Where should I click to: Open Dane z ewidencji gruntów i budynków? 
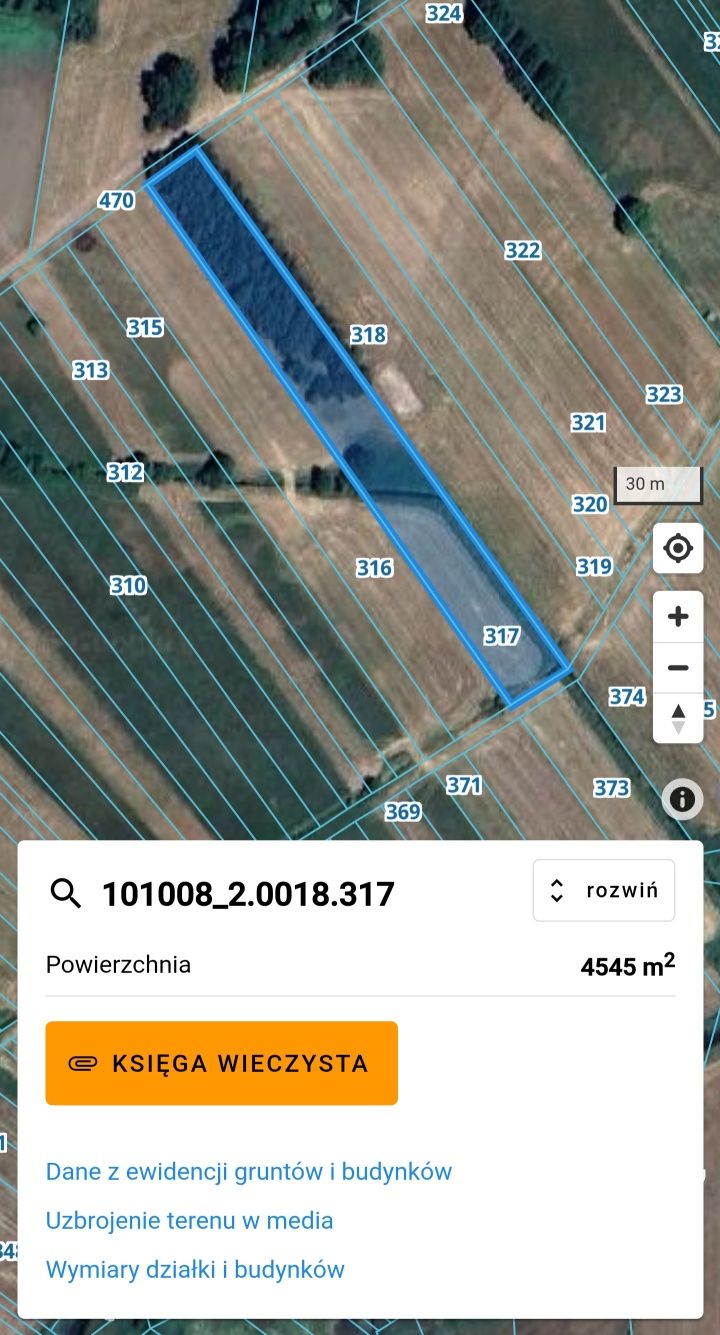click(249, 1171)
